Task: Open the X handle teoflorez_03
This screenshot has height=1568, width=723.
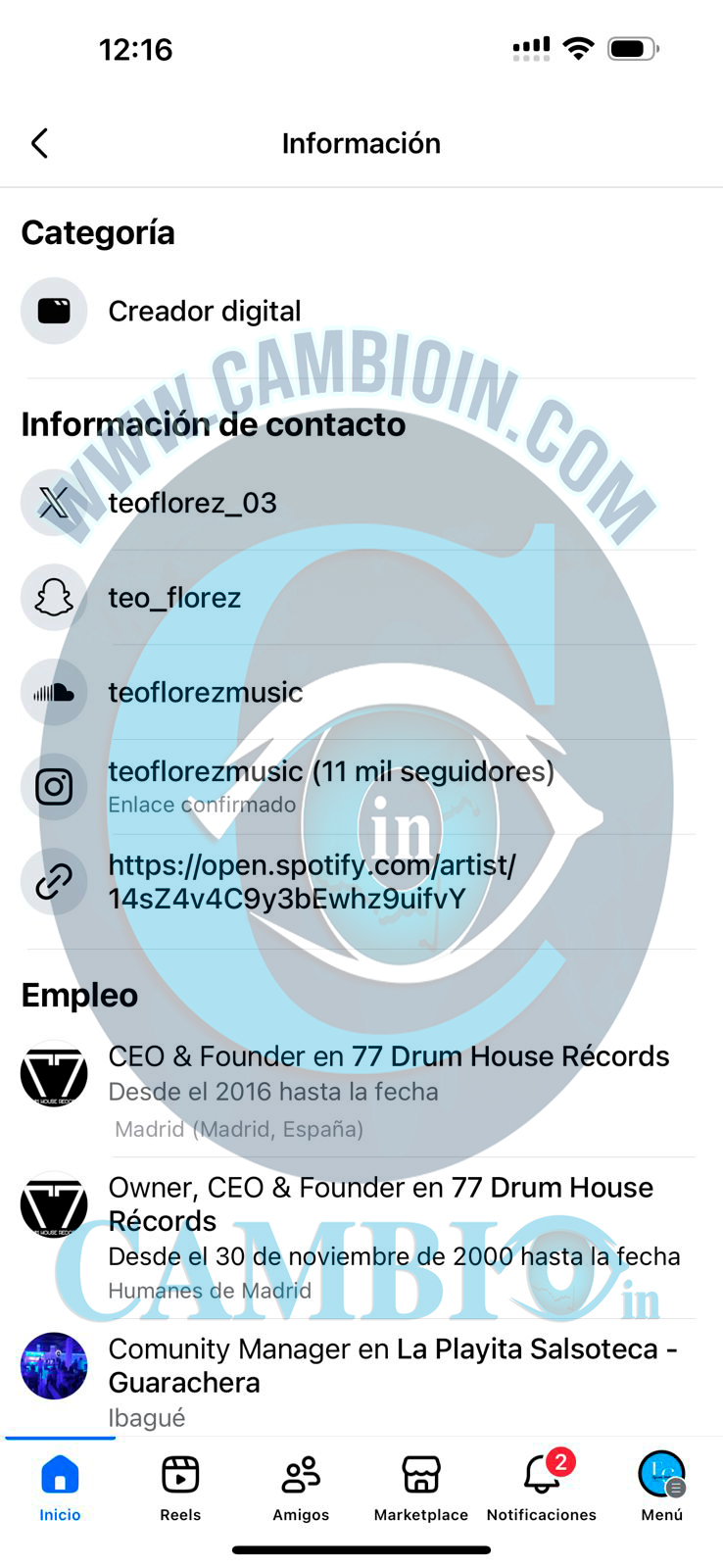Action: click(192, 503)
